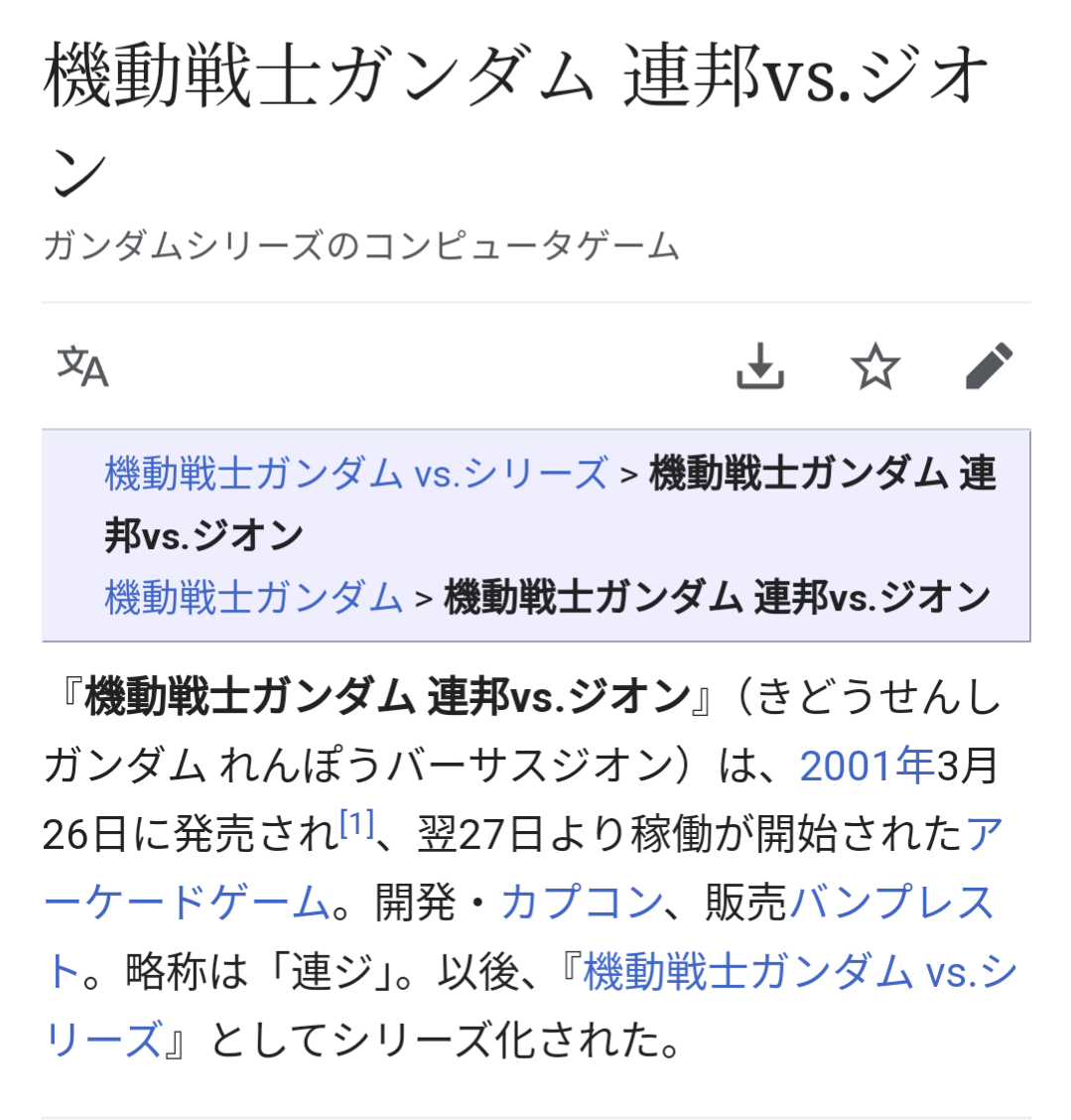Open the カプコン link
This screenshot has width=1071, height=1120.
(582, 903)
